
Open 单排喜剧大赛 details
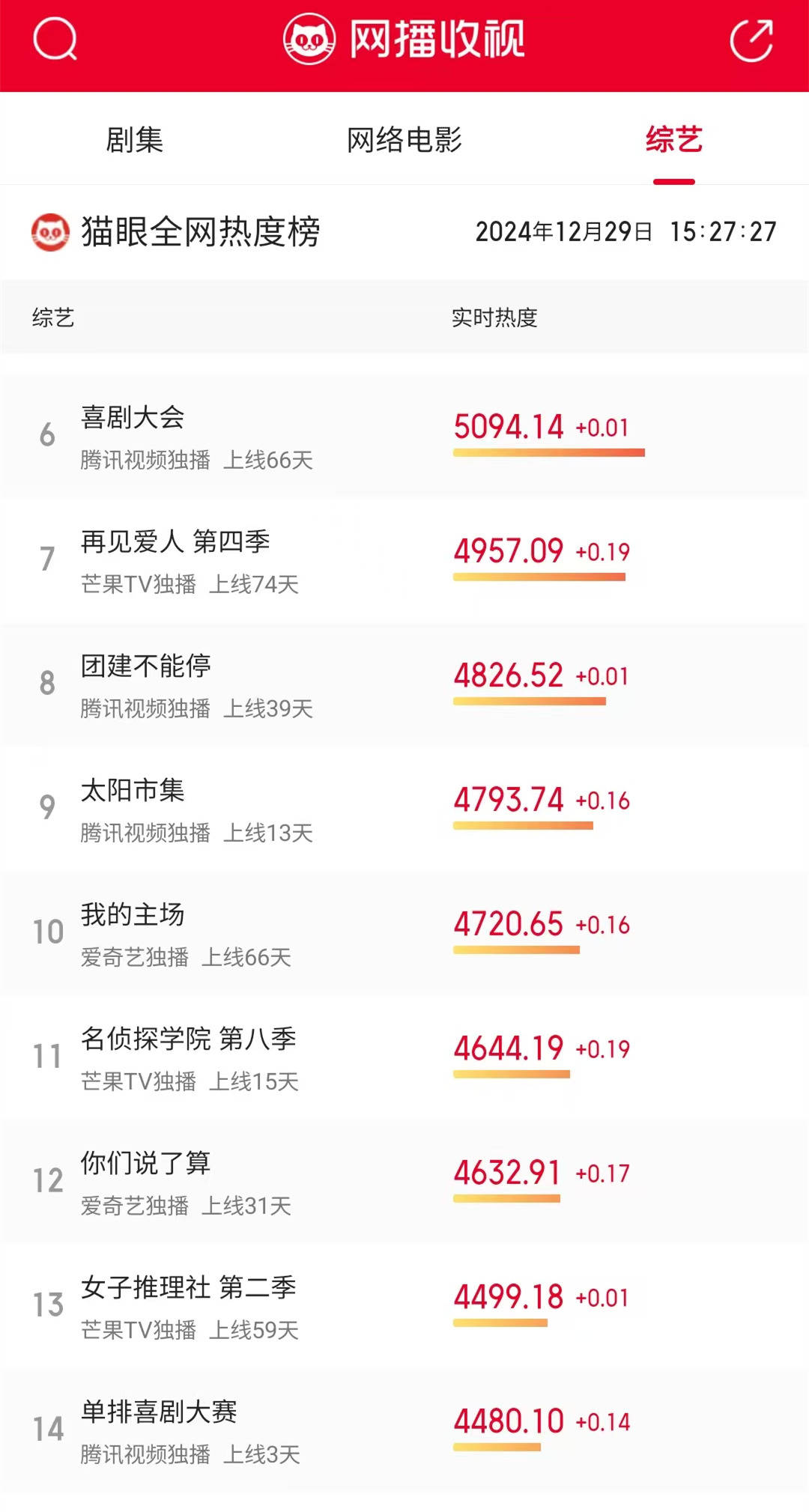pyautogui.click(x=404, y=1430)
